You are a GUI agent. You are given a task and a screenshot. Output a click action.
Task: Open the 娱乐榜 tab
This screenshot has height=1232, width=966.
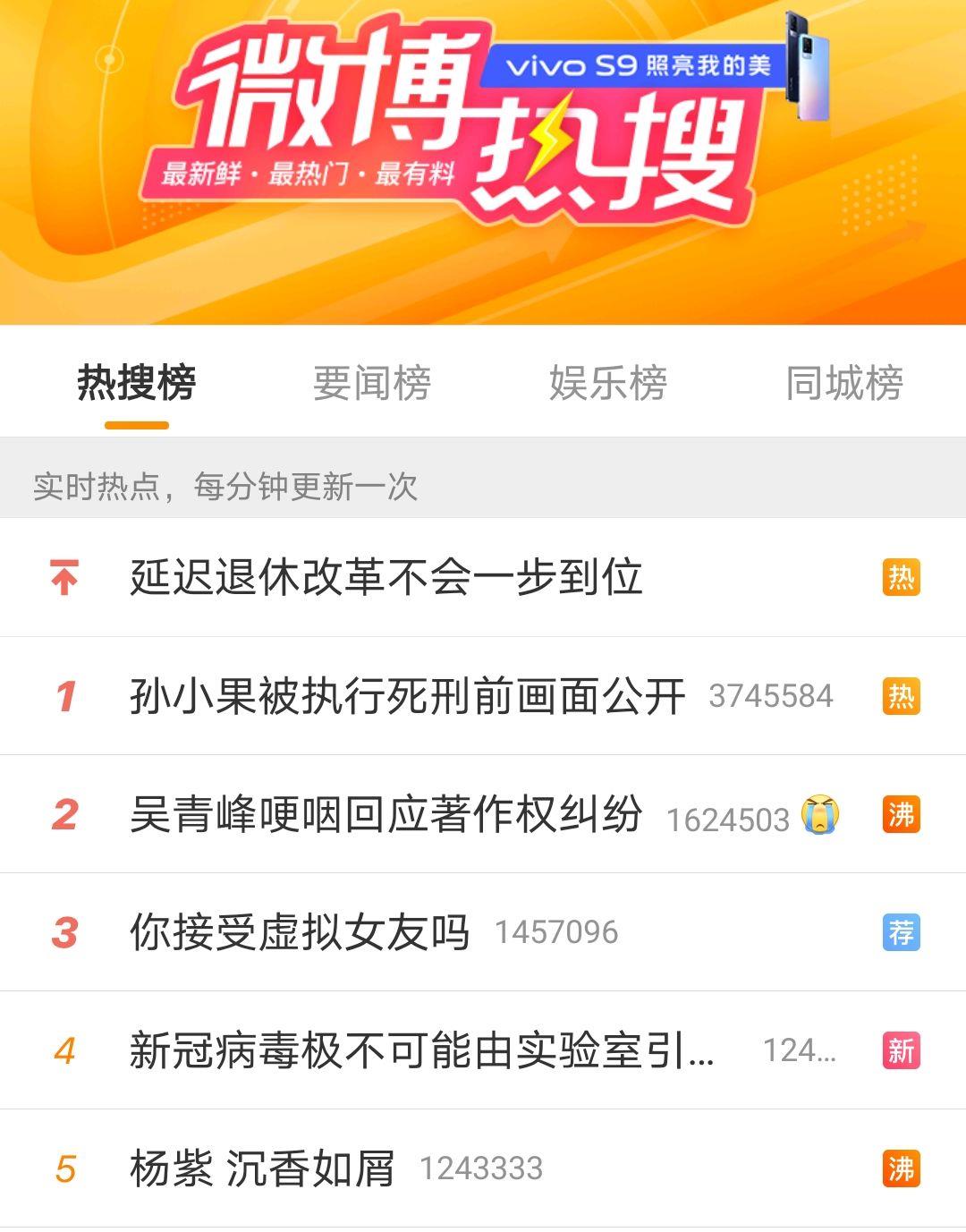607,383
